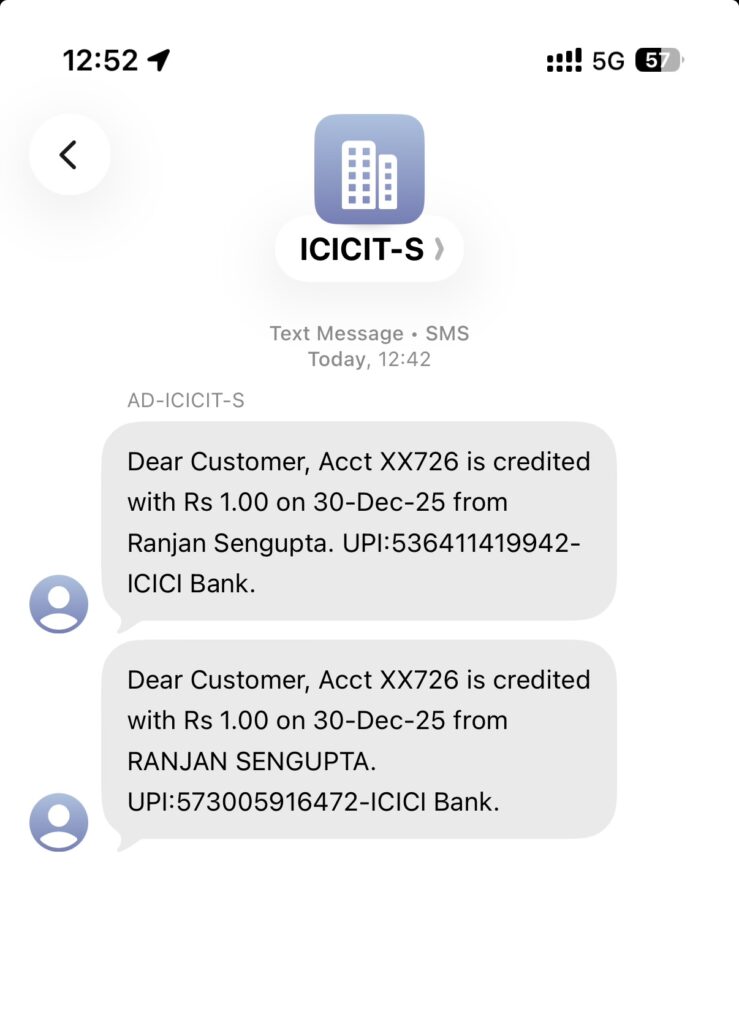739x1024 pixels.
Task: Select the ICICIT-S contact name
Action: 363,249
